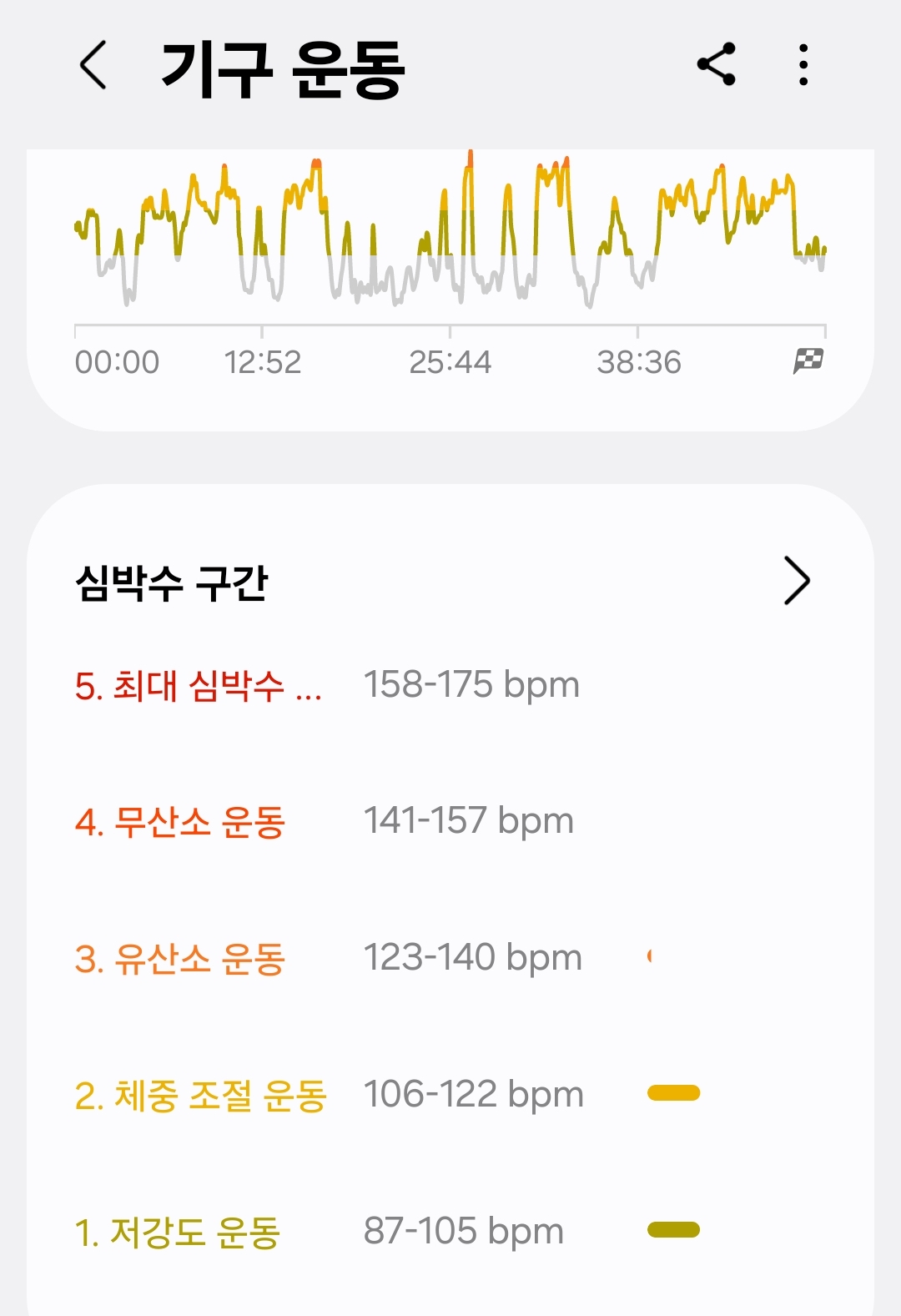Go back from 기구 운동 screen
The width and height of the screenshot is (901, 1316).
point(93,65)
